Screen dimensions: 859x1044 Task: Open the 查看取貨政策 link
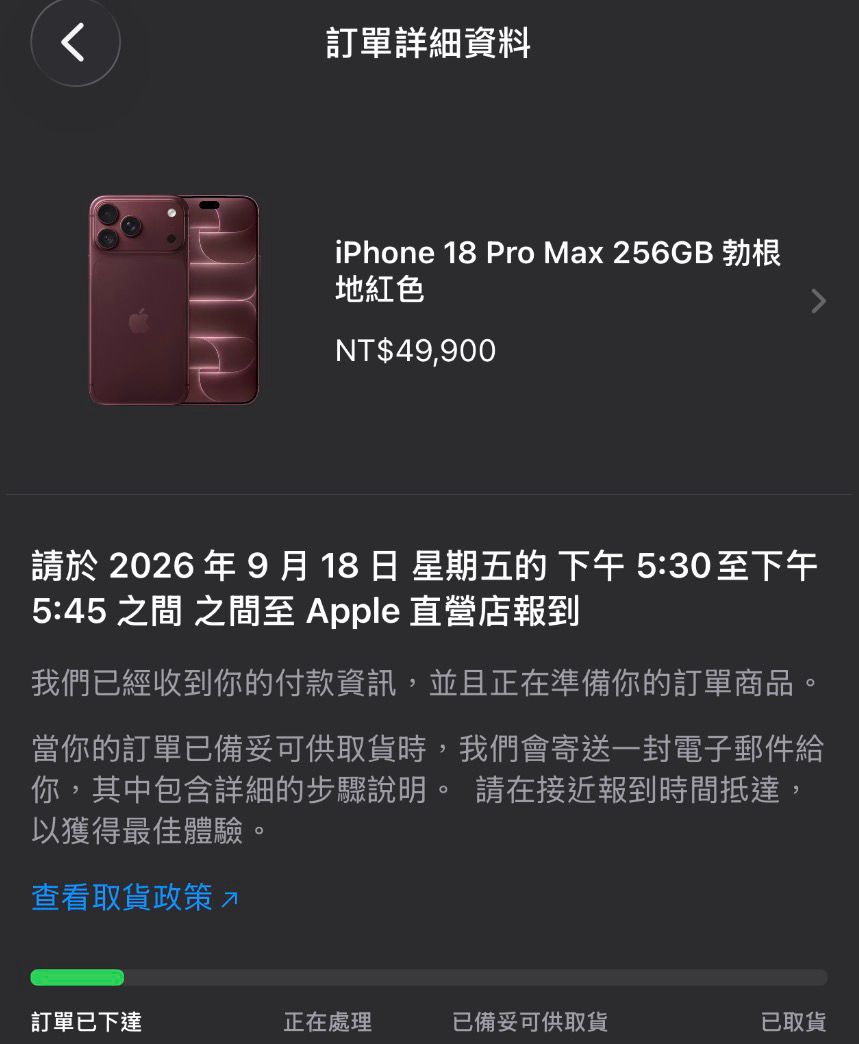[135, 898]
